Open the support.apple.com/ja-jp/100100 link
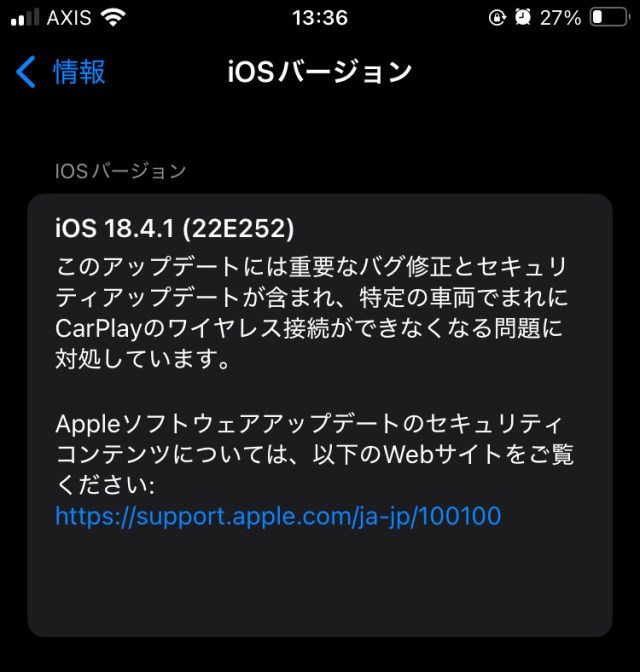This screenshot has width=640, height=672. click(x=278, y=516)
